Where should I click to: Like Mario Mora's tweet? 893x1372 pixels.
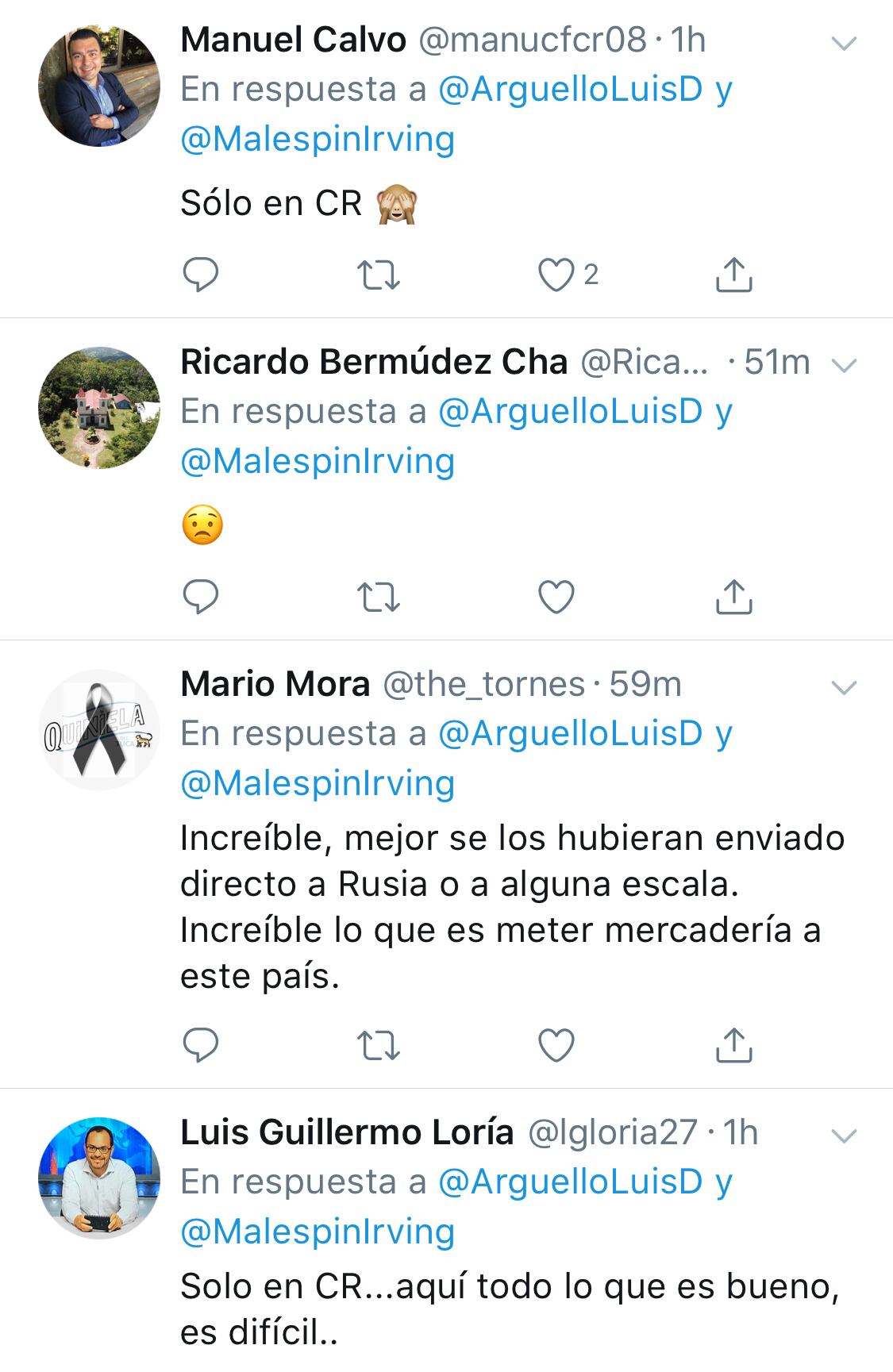pyautogui.click(x=556, y=1046)
